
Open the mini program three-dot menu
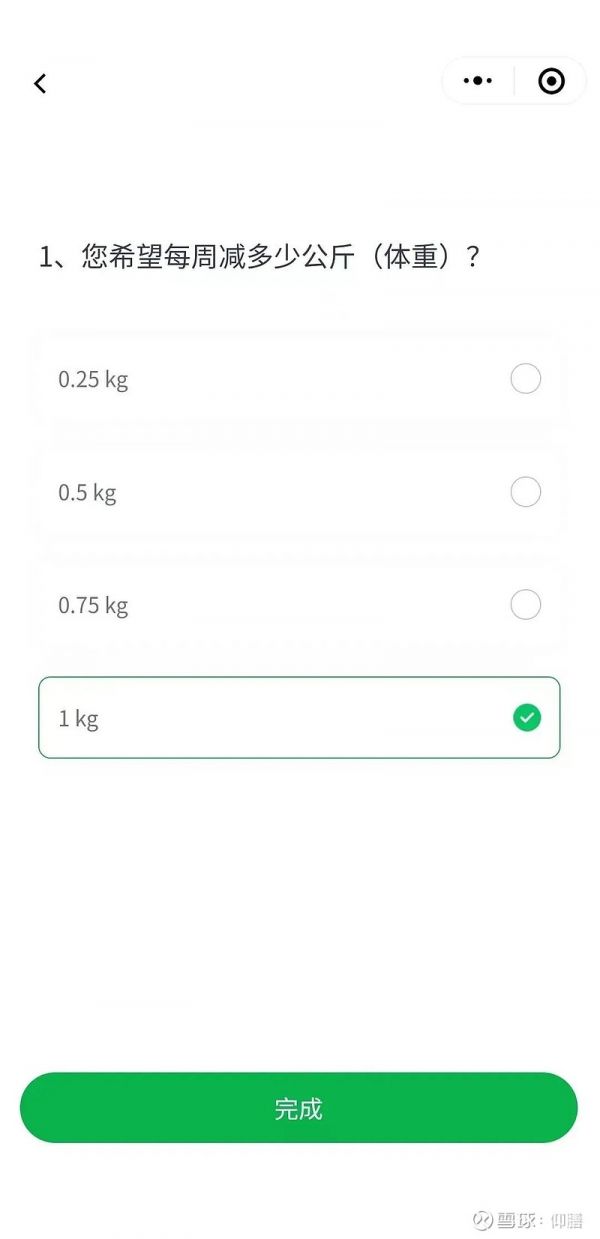[x=478, y=81]
